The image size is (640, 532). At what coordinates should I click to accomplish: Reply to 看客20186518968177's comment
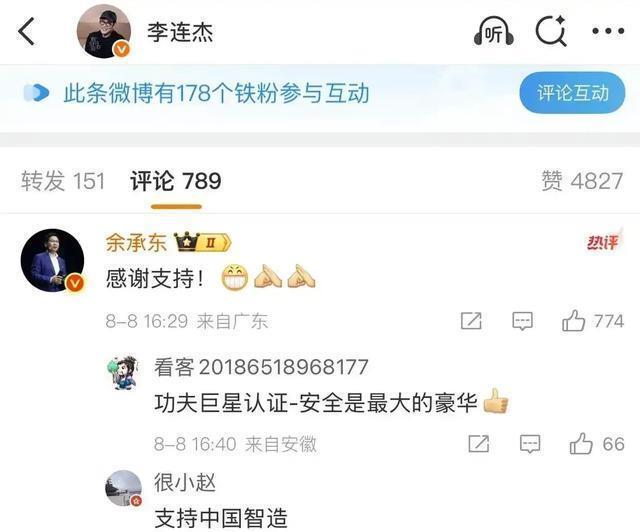coord(530,443)
